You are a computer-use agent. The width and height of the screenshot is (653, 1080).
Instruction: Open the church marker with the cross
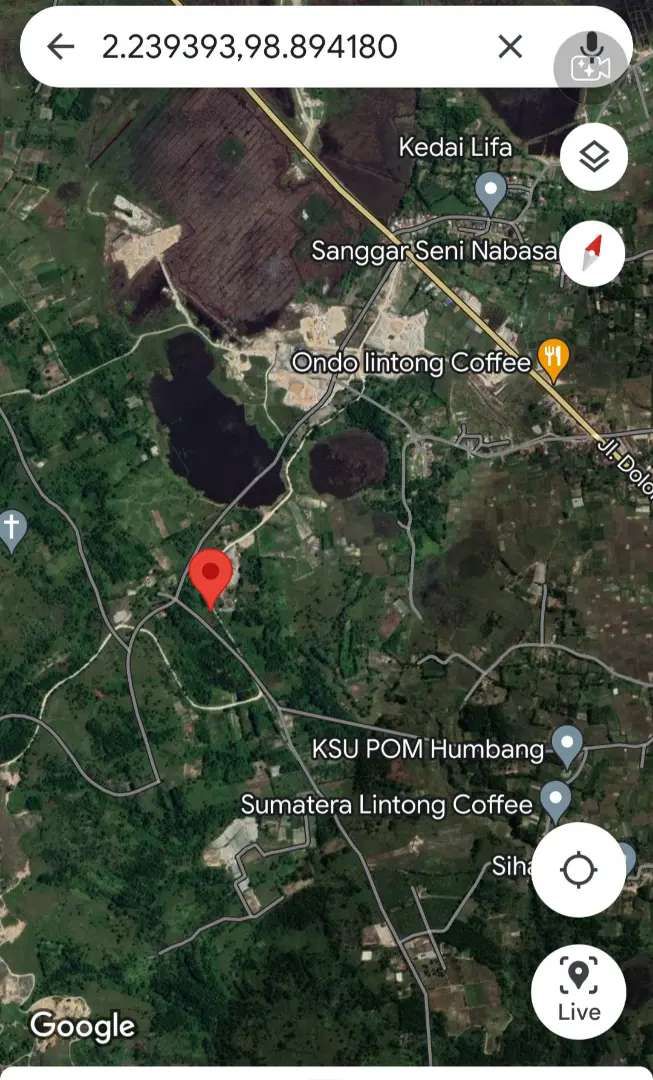point(10,525)
